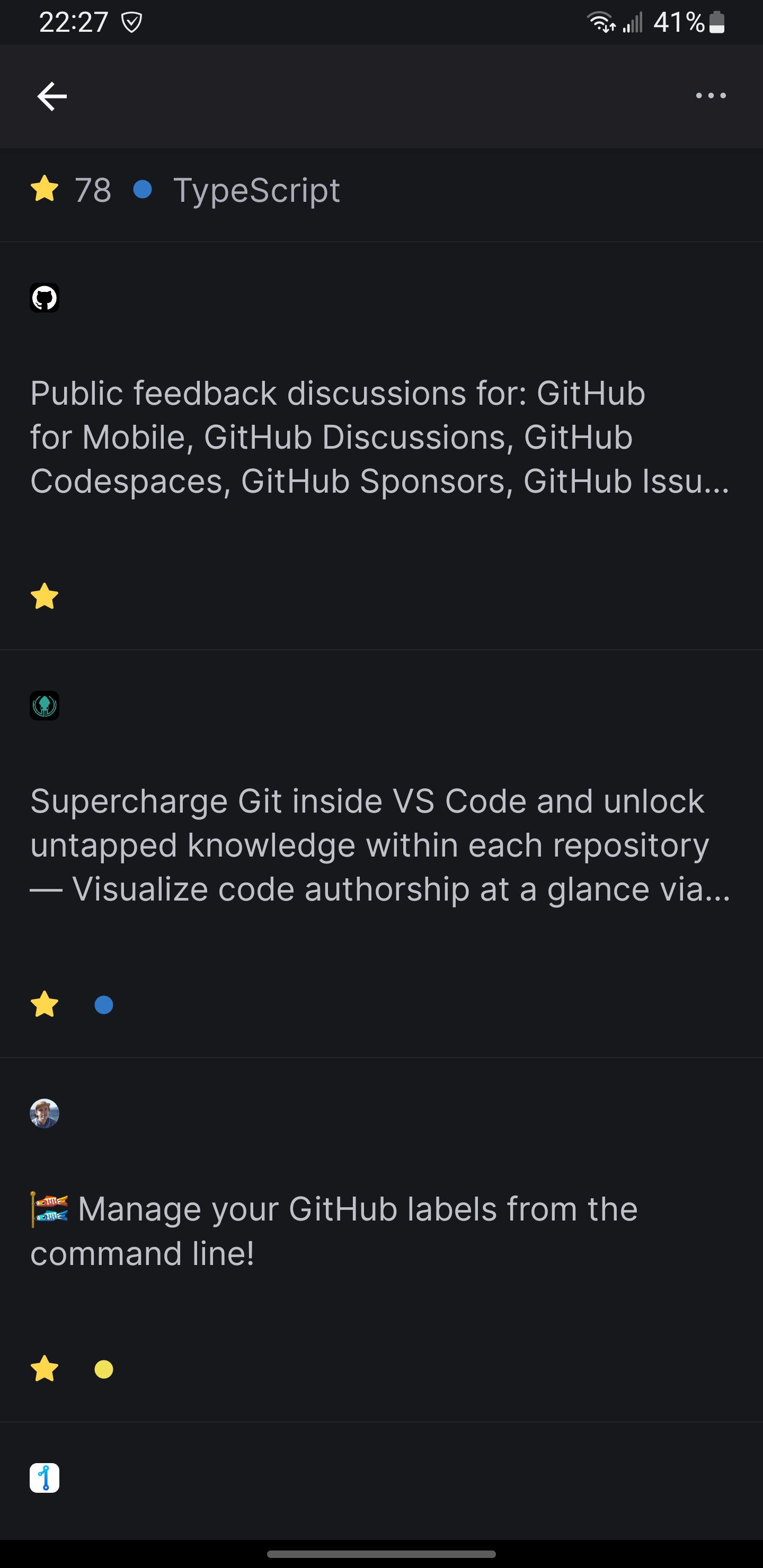Viewport: 763px width, 1568px height.
Task: Click the GitHub octocat repository avatar
Action: pyautogui.click(x=45, y=298)
